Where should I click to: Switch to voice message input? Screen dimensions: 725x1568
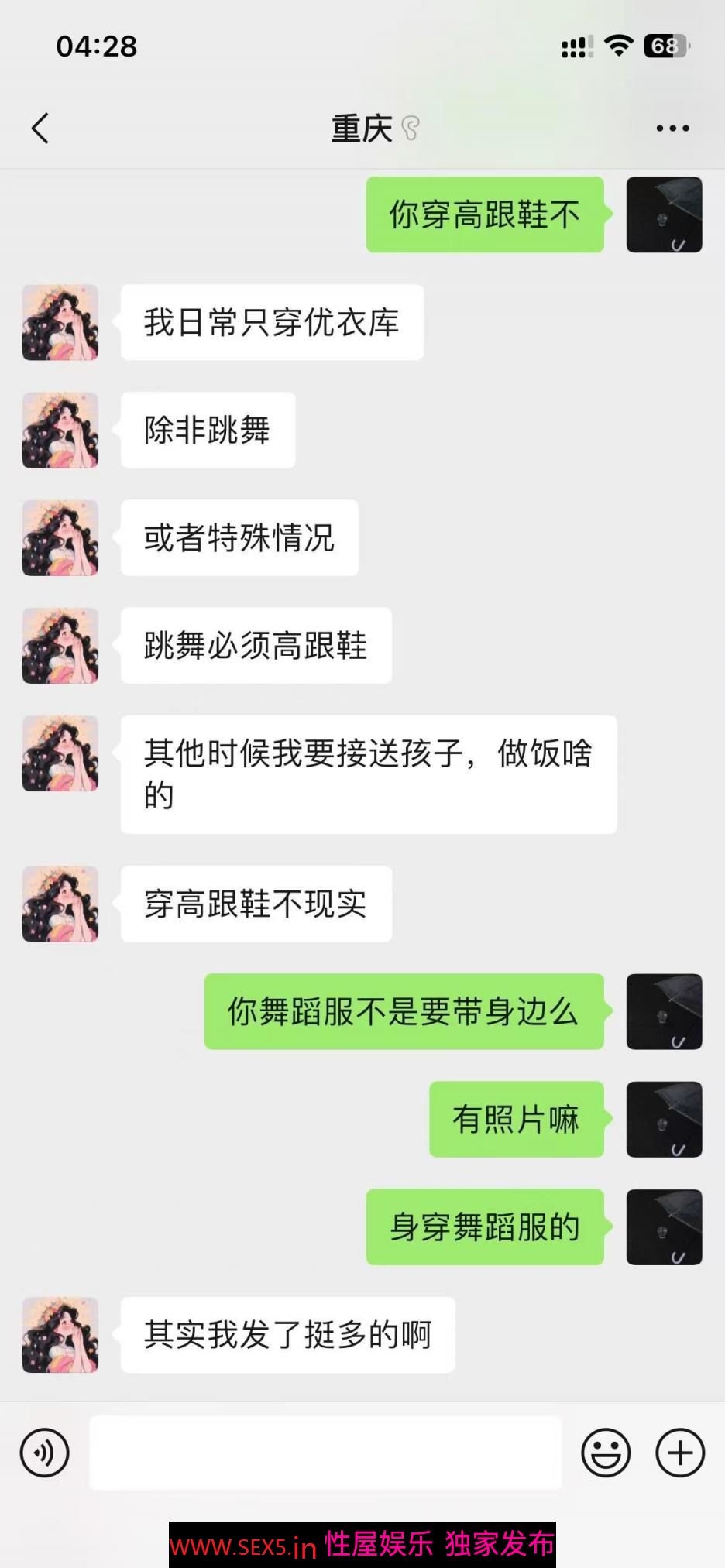(x=45, y=1453)
